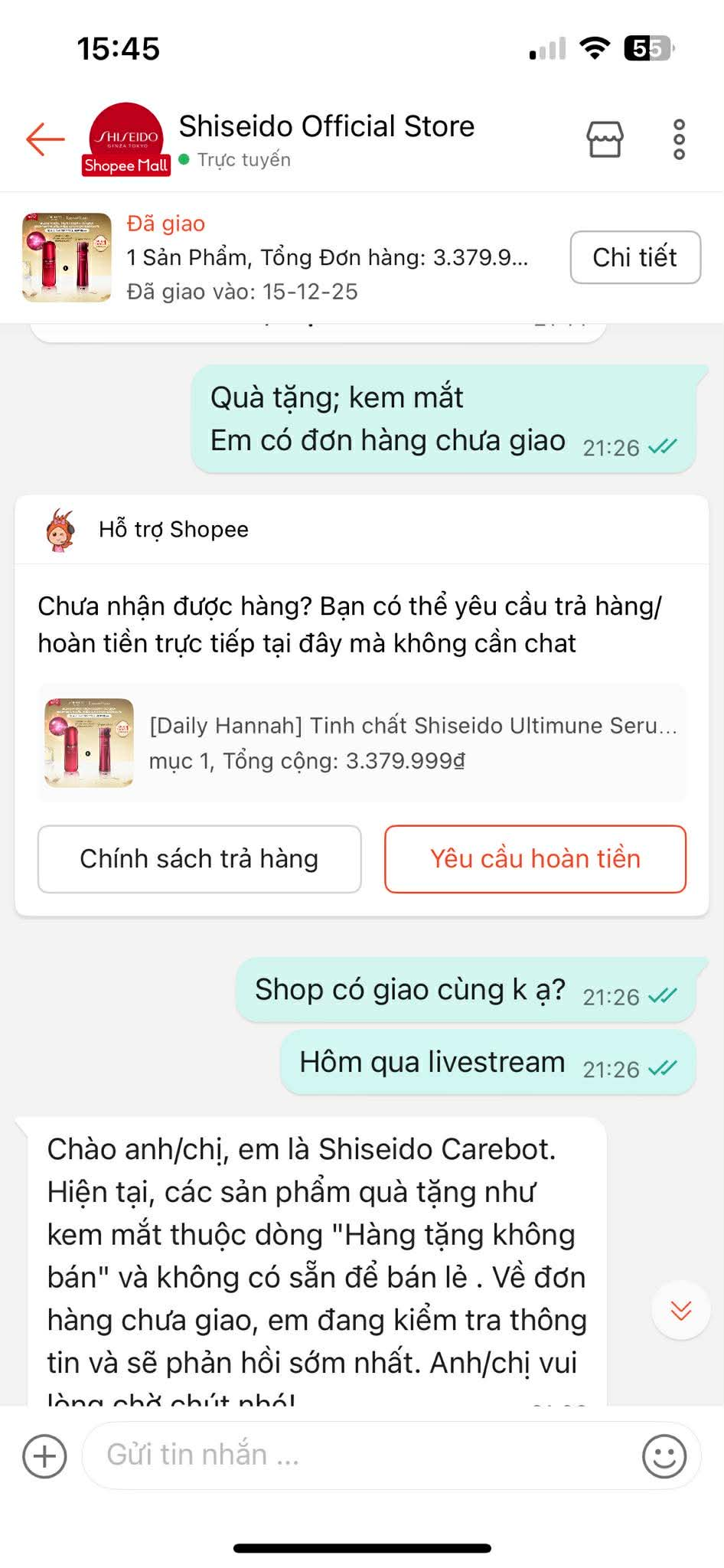Focus the Gửi tin nhắn message field

tap(360, 1455)
